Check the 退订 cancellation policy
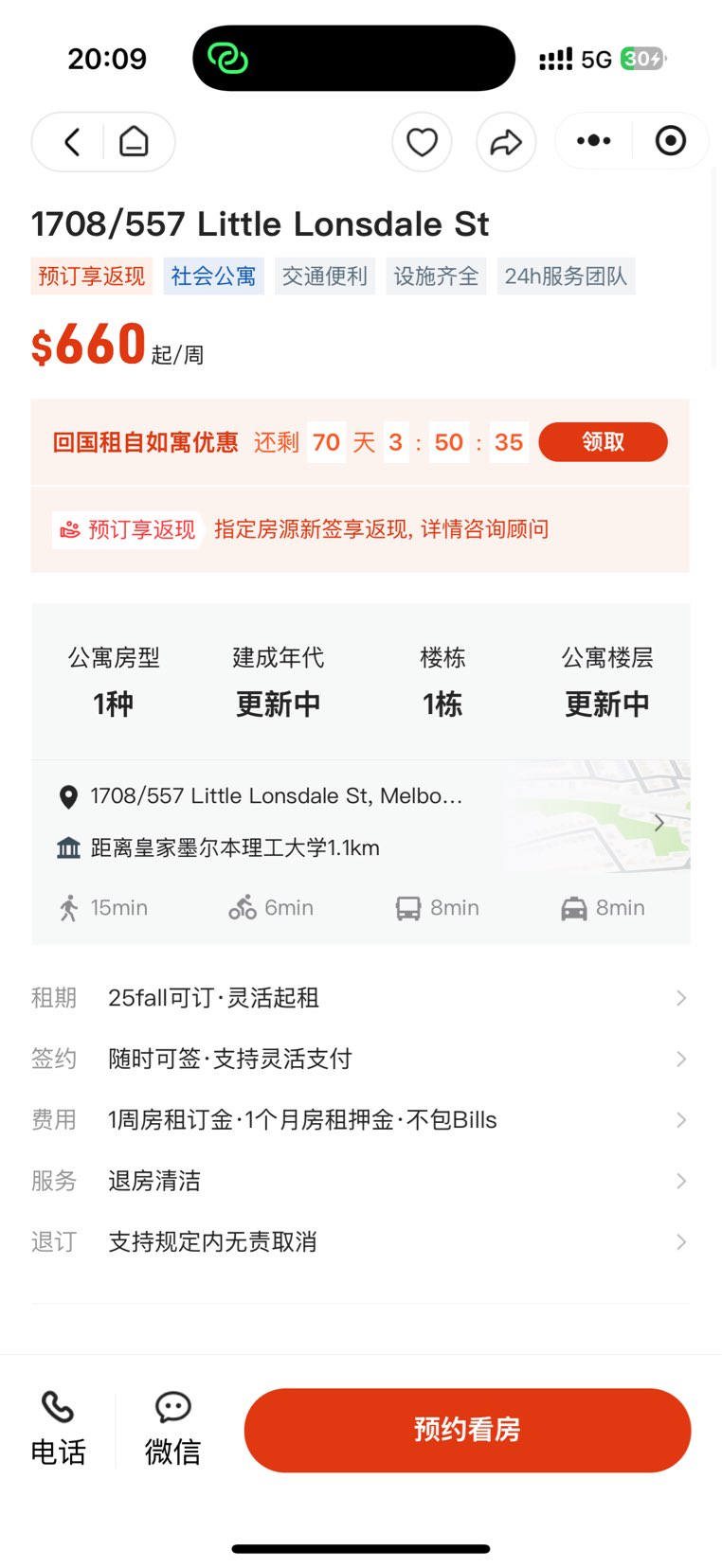 coord(360,1241)
